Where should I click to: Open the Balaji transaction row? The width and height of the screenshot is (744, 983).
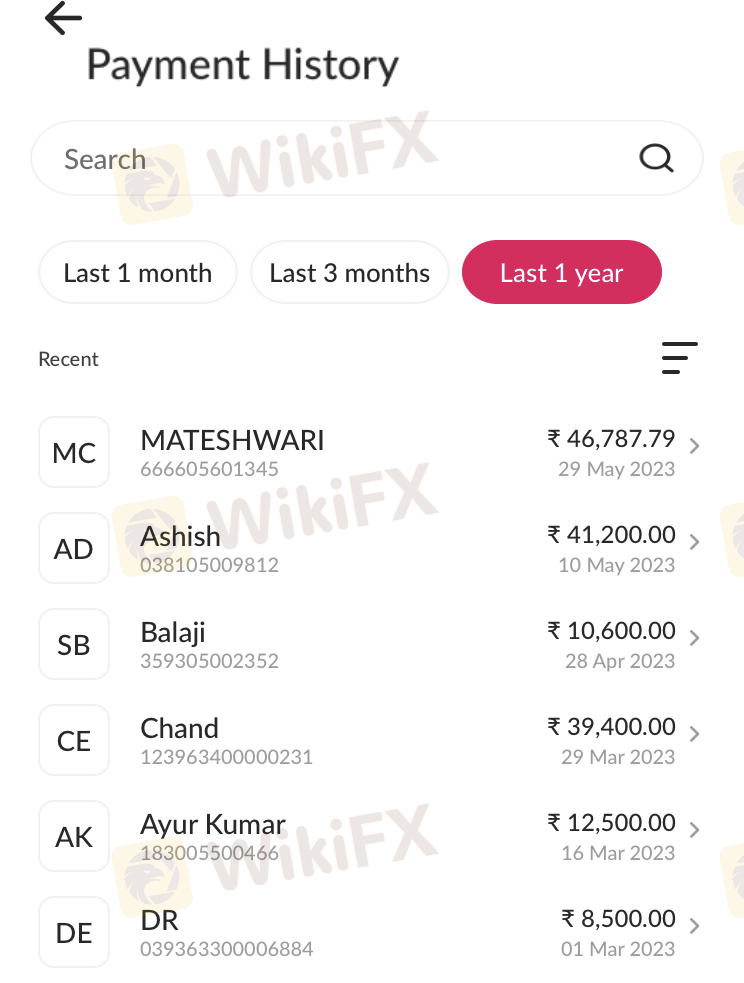[x=370, y=645]
